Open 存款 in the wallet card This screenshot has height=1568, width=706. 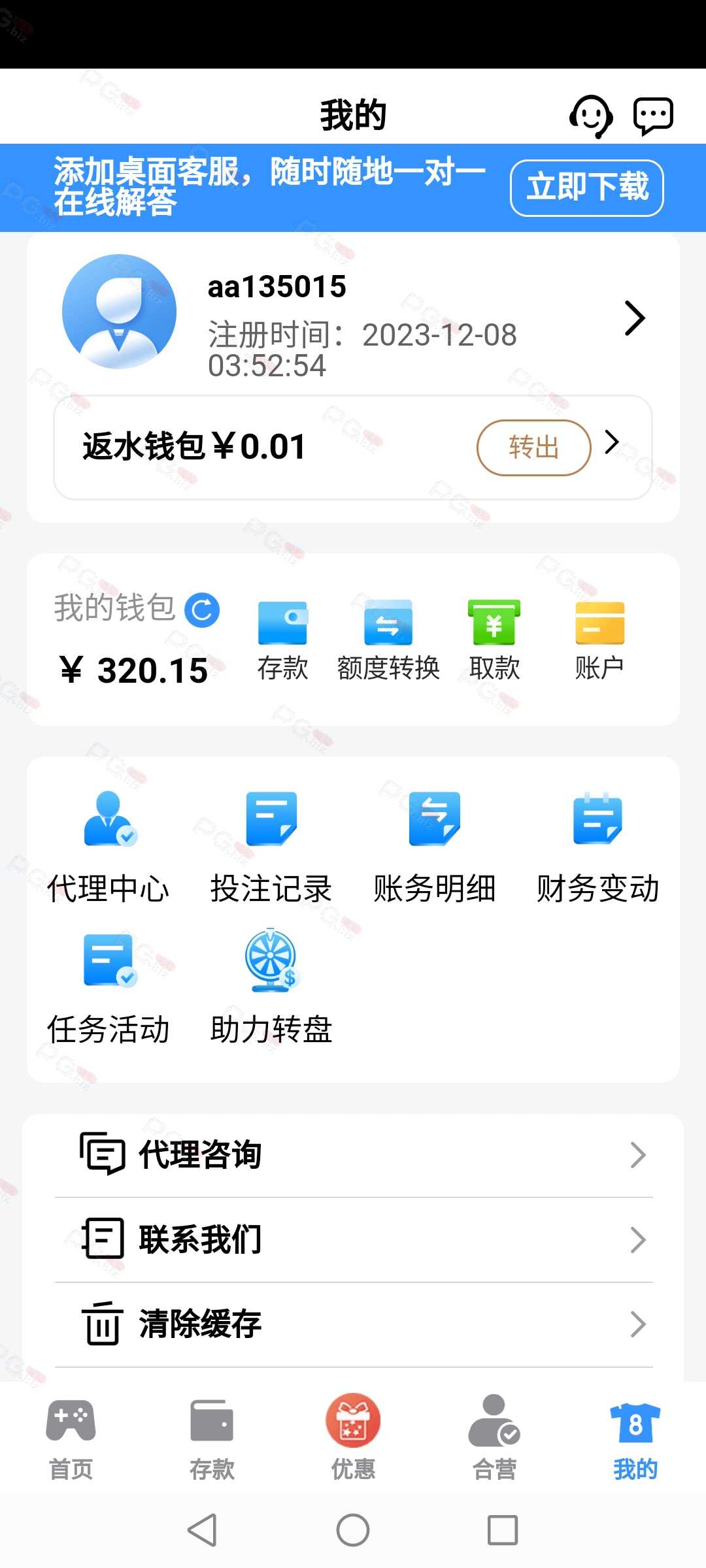pos(282,640)
